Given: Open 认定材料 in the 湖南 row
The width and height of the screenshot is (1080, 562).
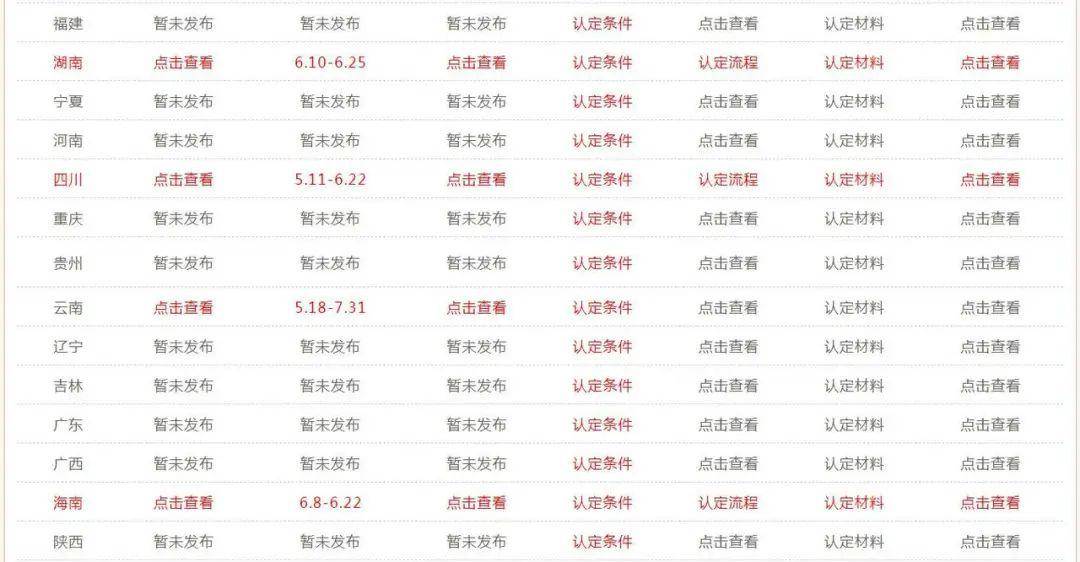Looking at the screenshot, I should pos(853,62).
